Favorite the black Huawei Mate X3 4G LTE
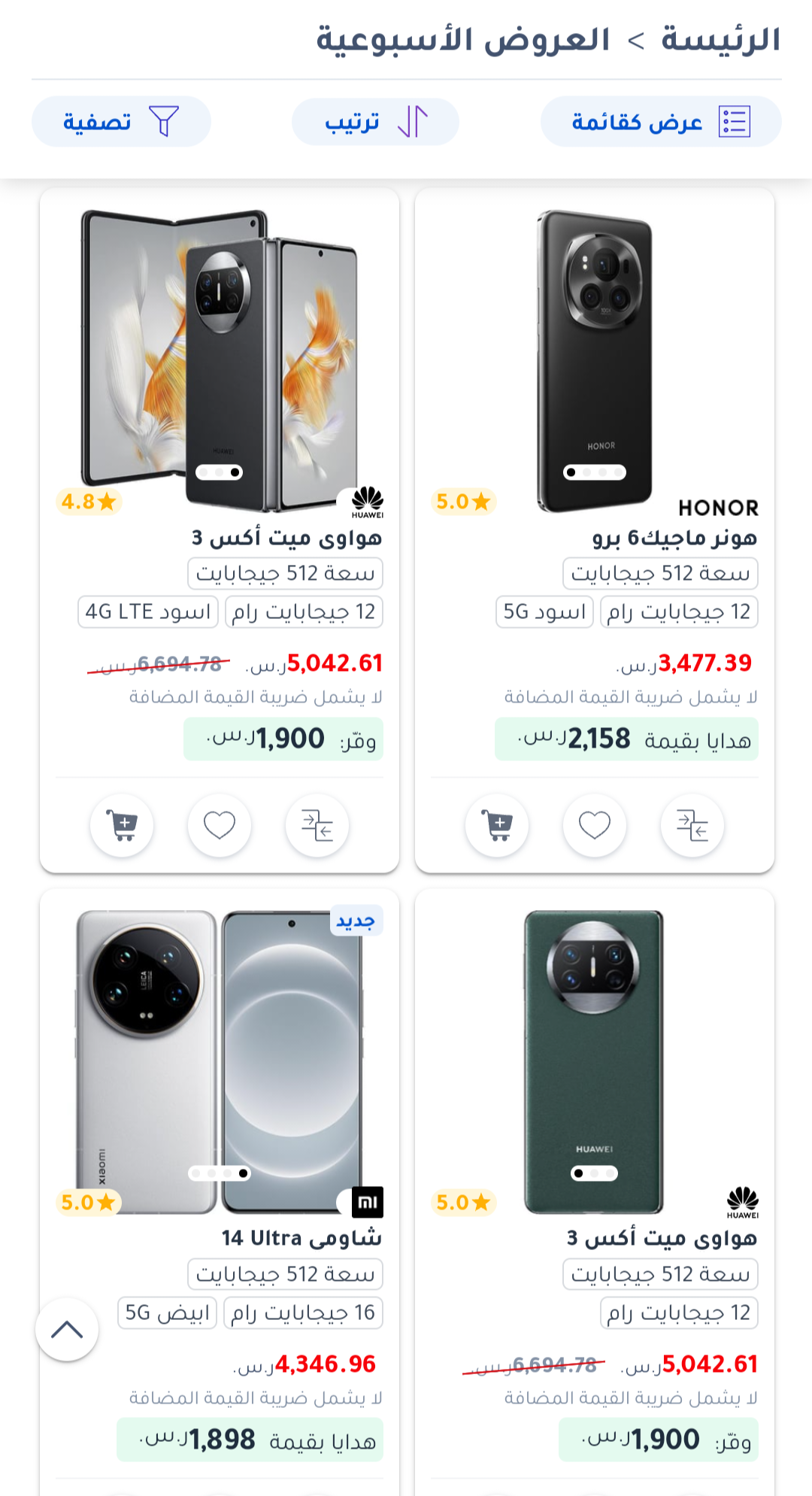 [220, 825]
